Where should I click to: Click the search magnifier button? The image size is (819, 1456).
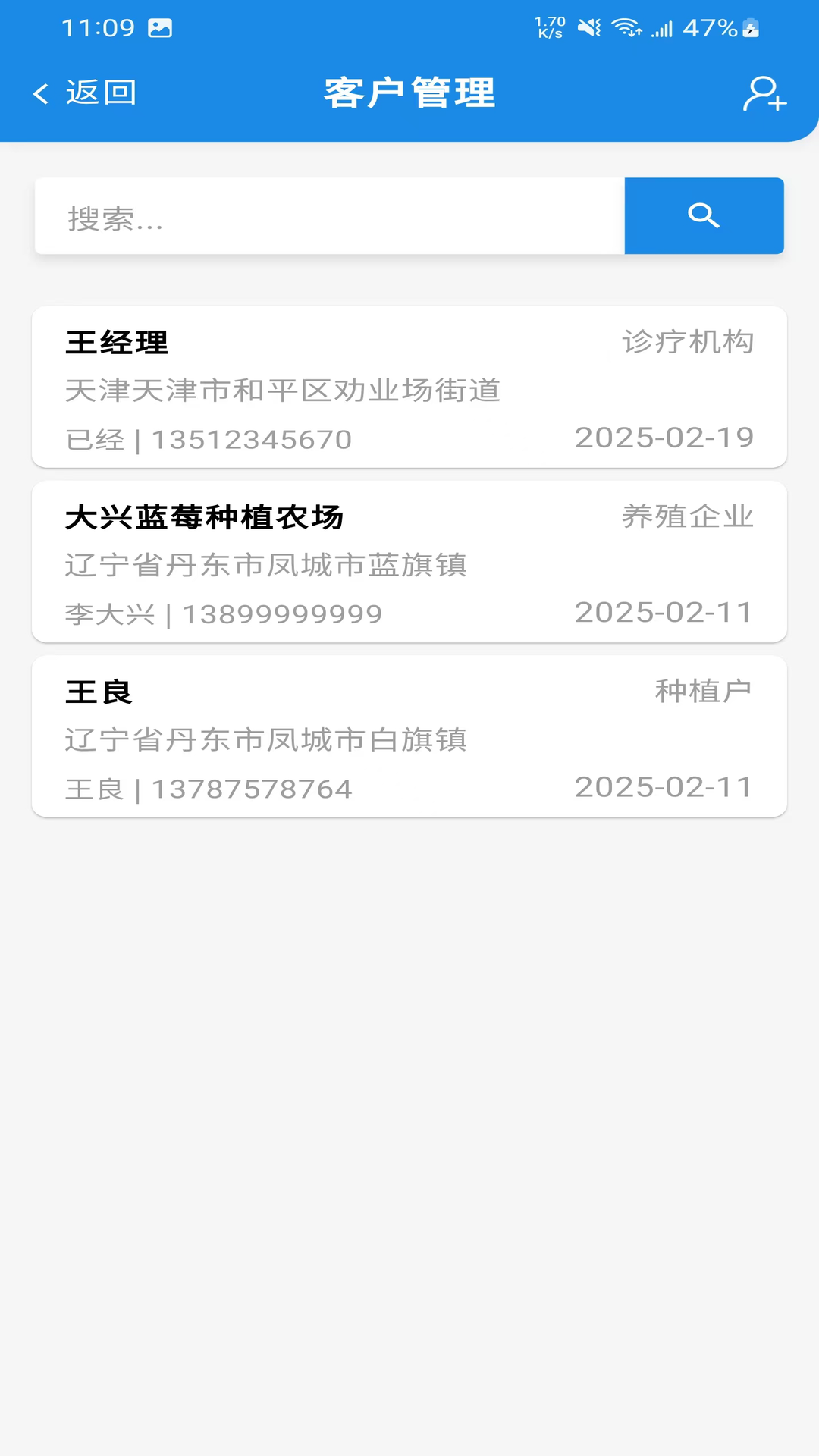704,216
